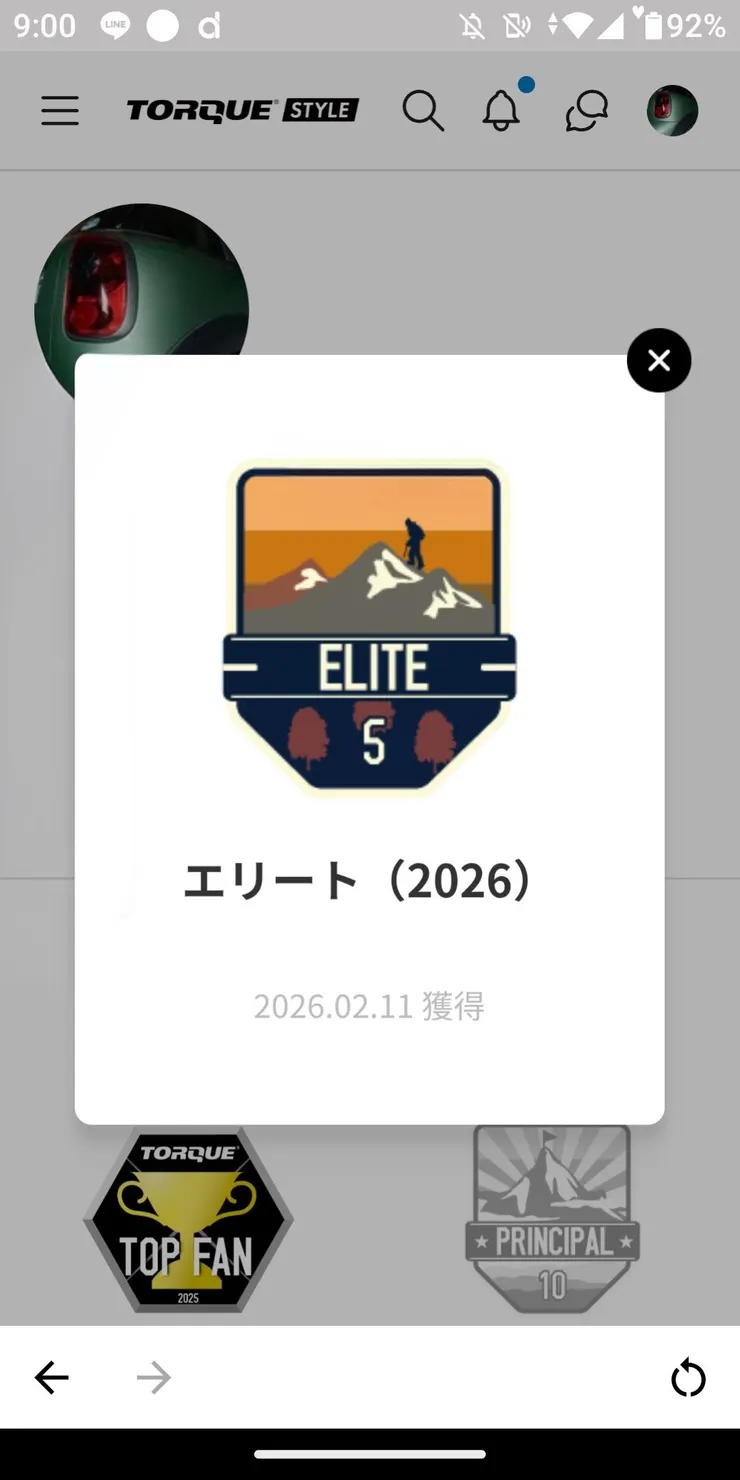The height and width of the screenshot is (1480, 740).
Task: Tap the LINE icon in the status bar
Action: coord(115,26)
